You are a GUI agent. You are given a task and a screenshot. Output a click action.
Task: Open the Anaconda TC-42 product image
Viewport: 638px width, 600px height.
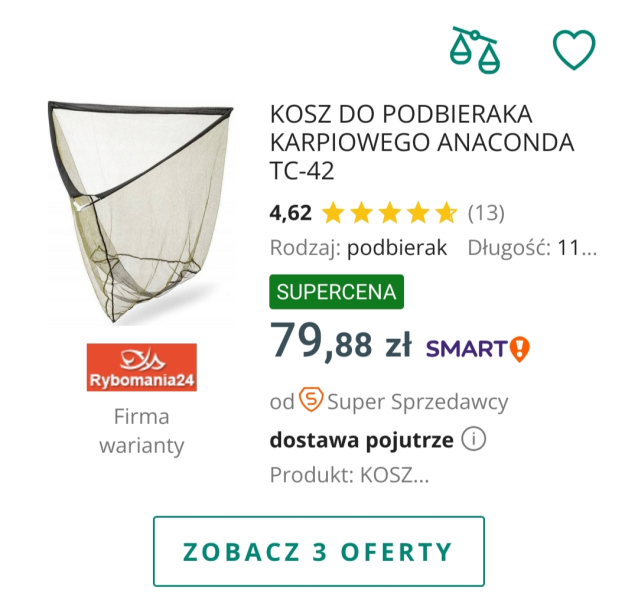[x=139, y=212]
